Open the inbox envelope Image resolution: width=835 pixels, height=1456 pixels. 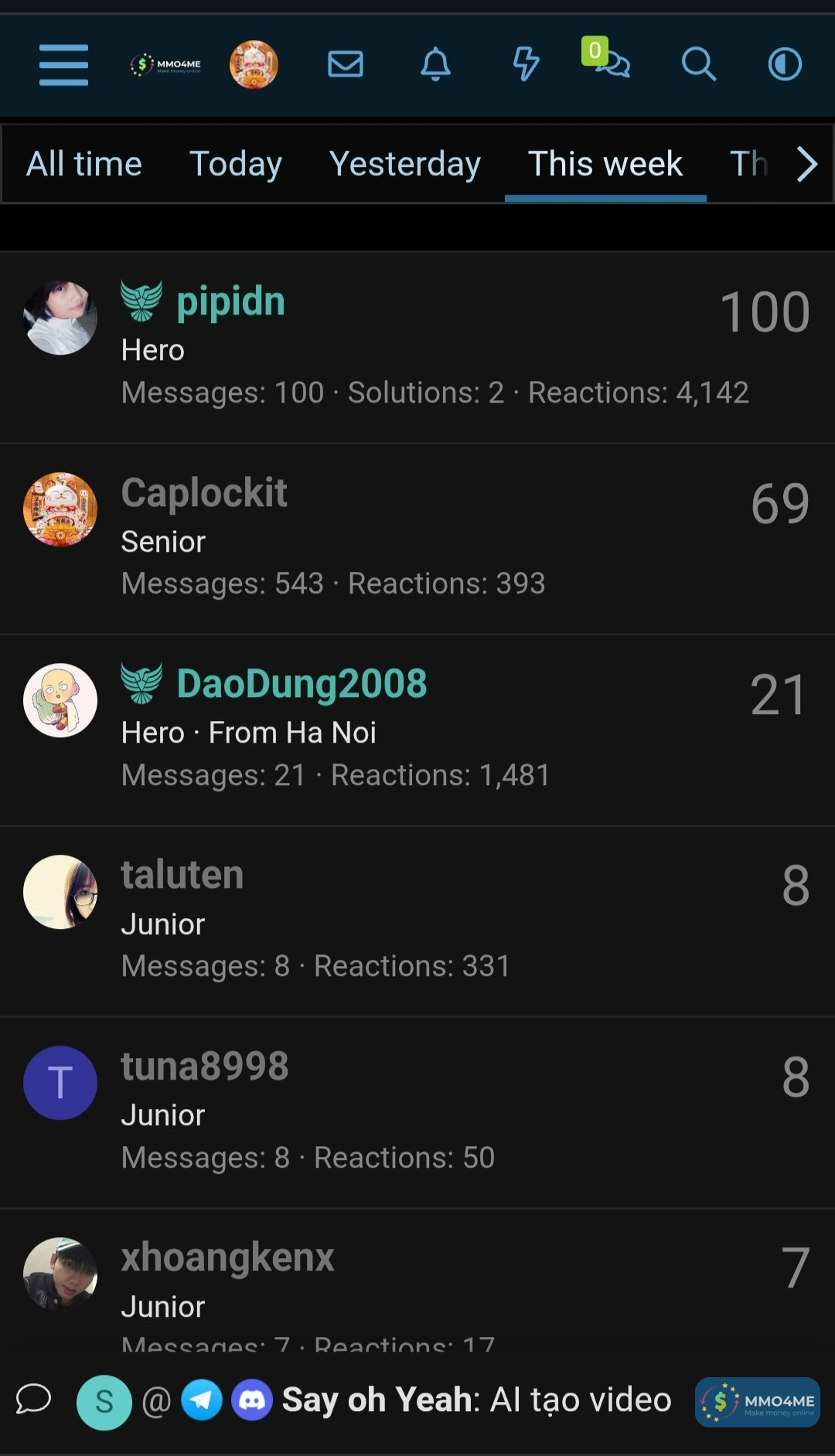click(345, 64)
